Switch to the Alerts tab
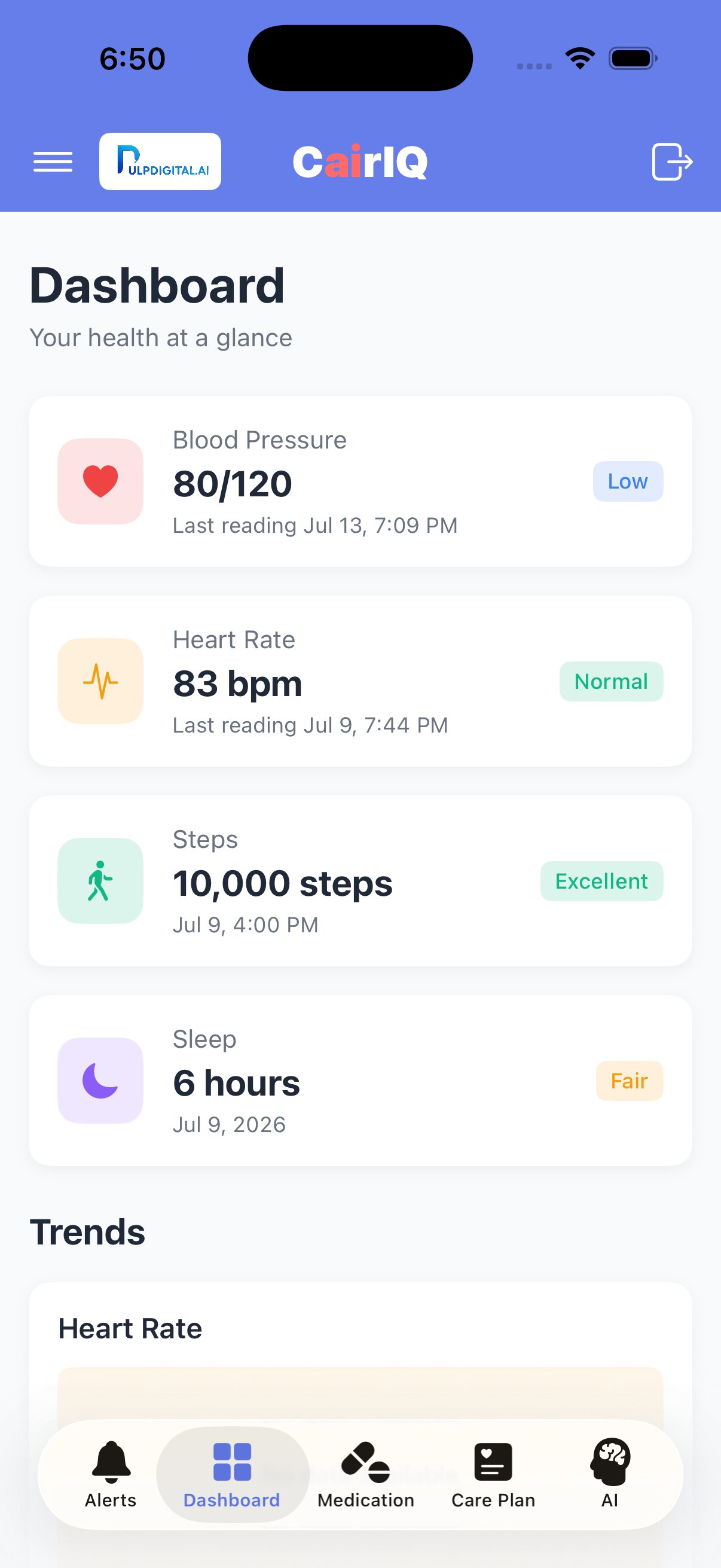The height and width of the screenshot is (1568, 721). (x=111, y=1474)
